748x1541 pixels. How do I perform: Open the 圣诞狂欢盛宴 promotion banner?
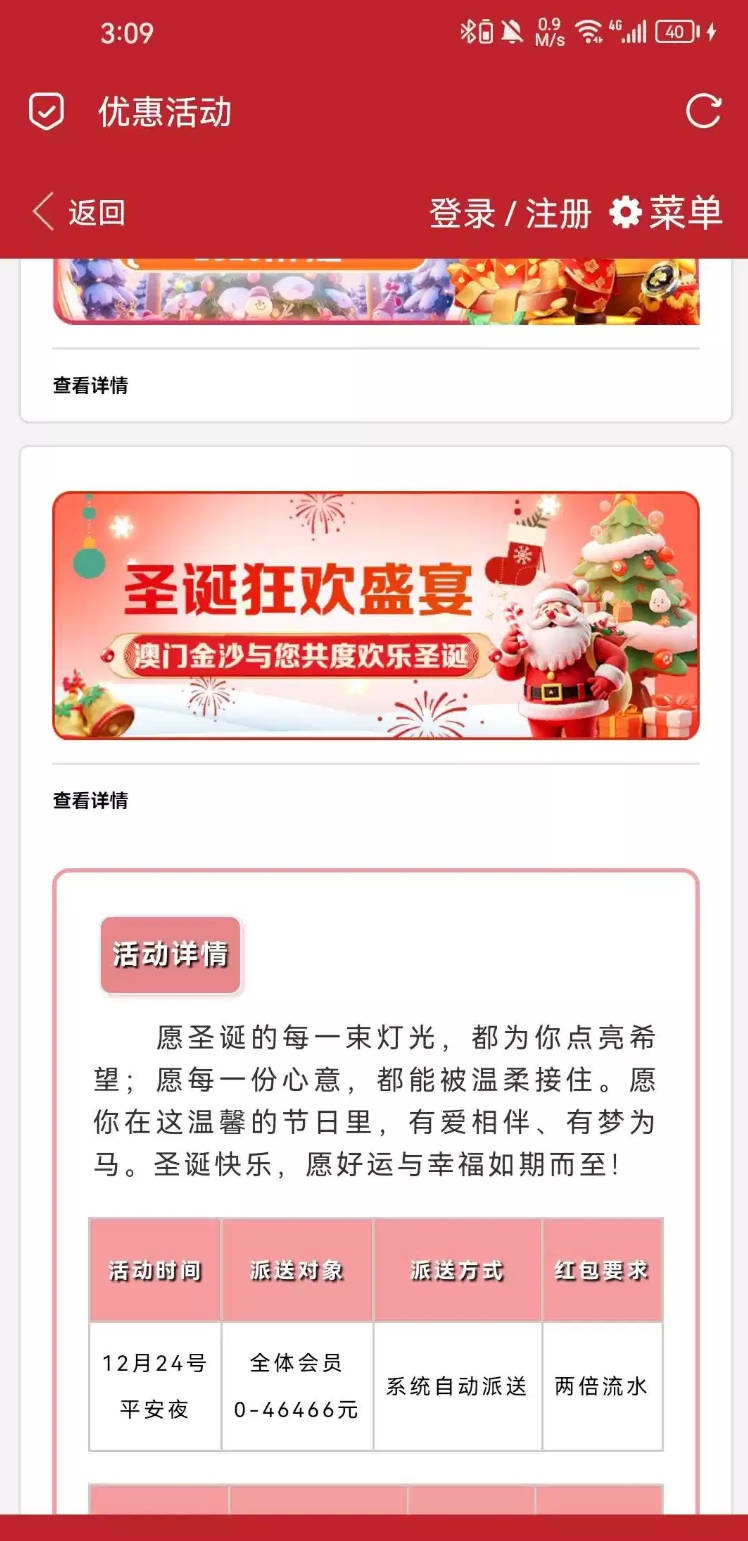click(x=375, y=615)
